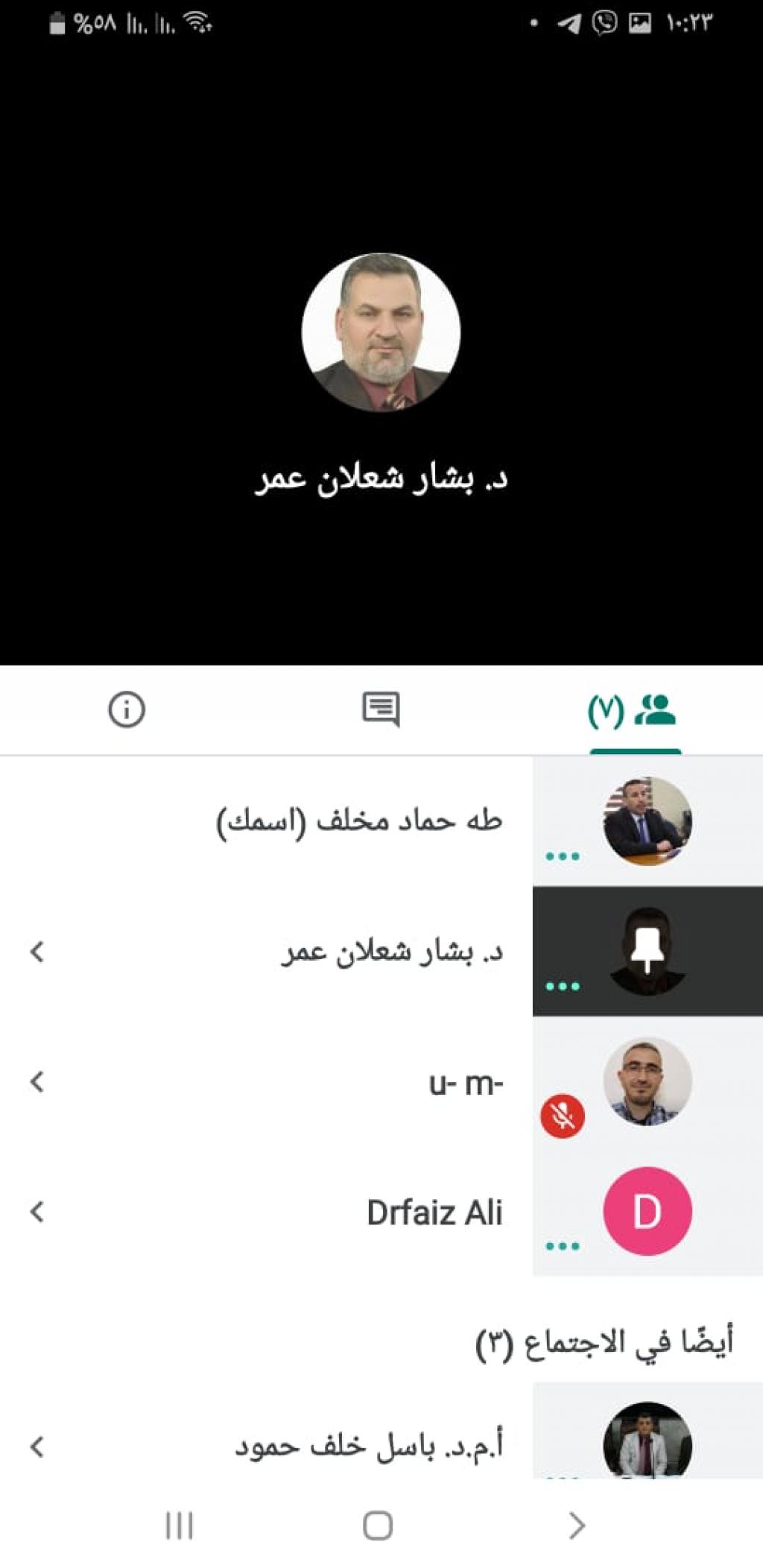Image resolution: width=763 pixels, height=1568 pixels.
Task: Expand options for participant u- m-
Action: click(37, 1081)
